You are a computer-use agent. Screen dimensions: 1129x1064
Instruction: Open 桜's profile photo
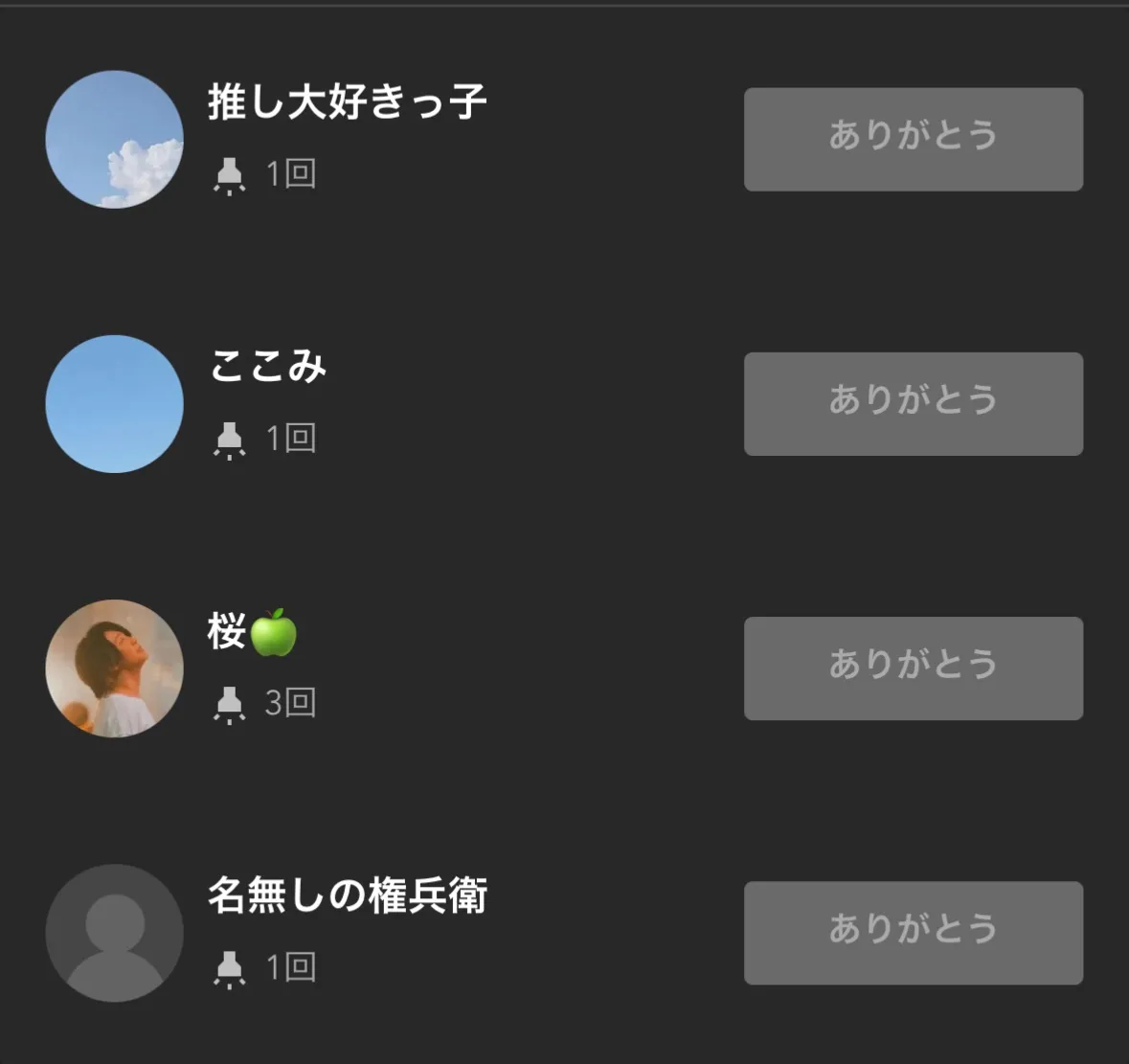tap(114, 668)
